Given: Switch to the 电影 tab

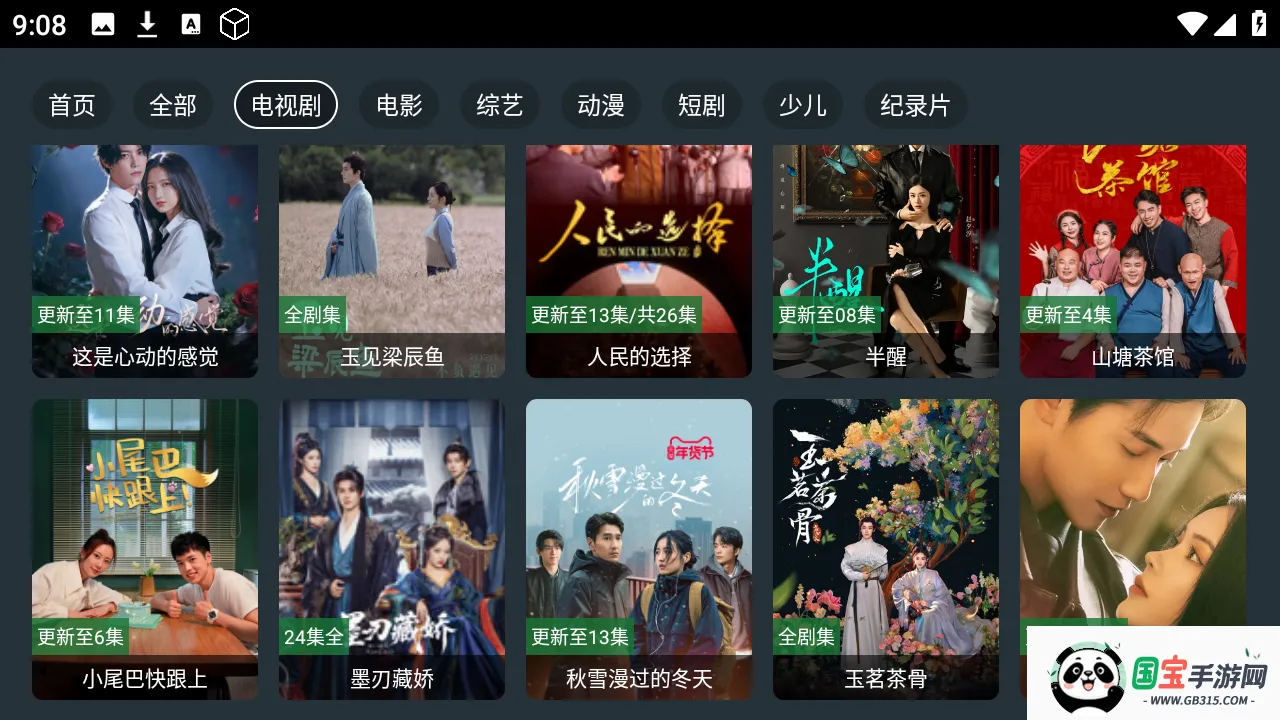Looking at the screenshot, I should [x=399, y=105].
